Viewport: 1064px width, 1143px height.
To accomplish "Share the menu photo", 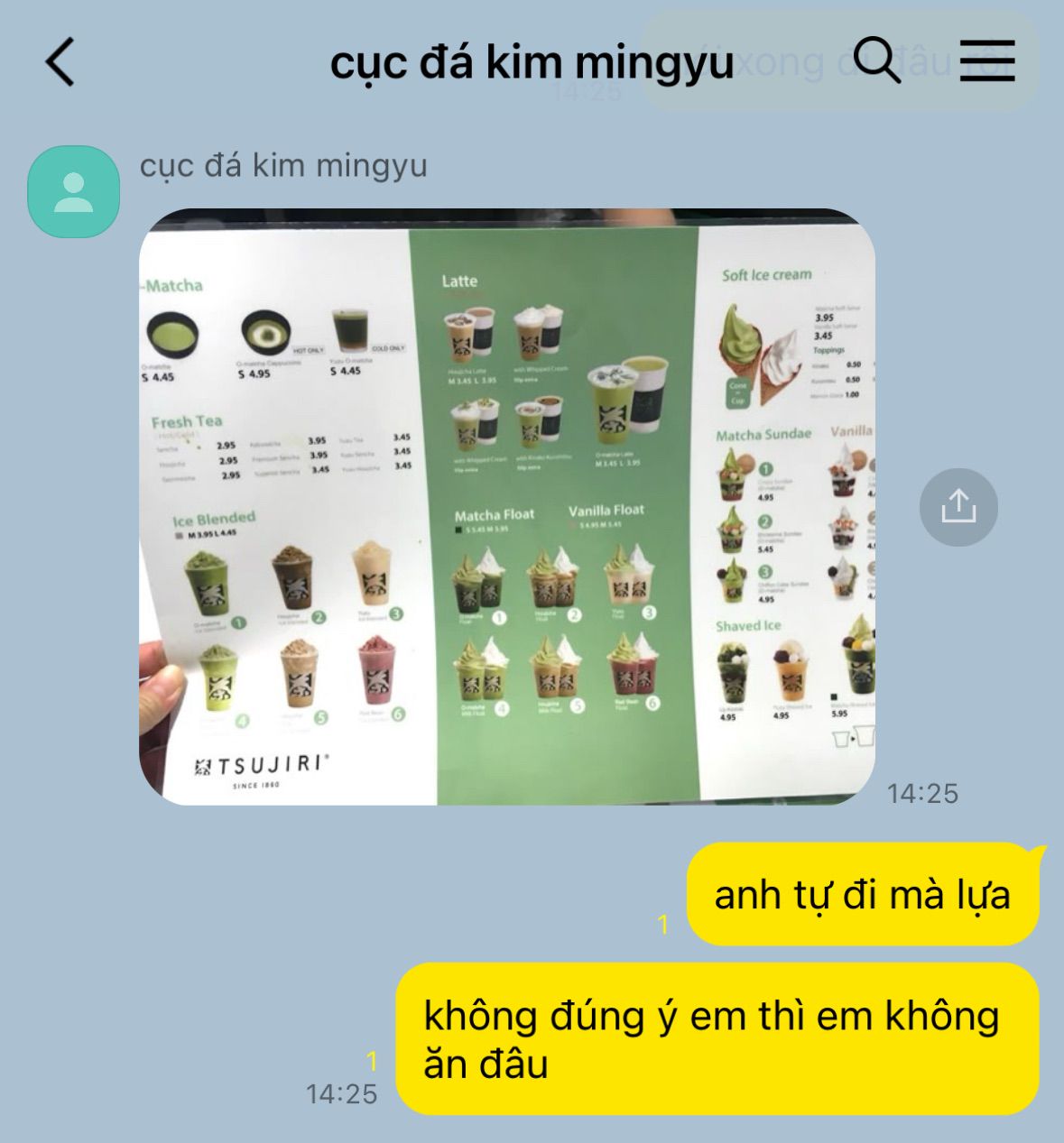I will tap(958, 507).
